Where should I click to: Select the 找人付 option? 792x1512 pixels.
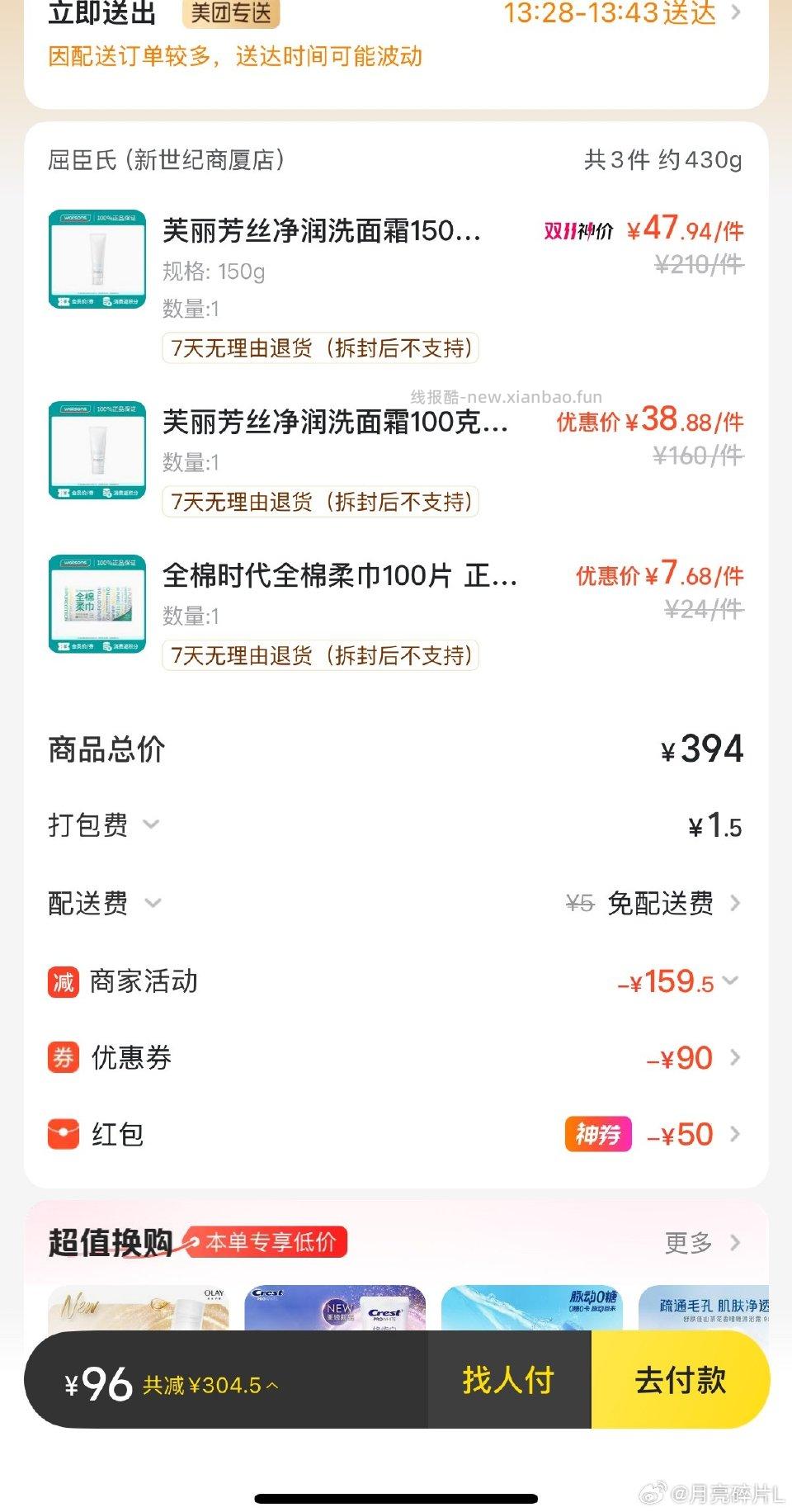506,1379
